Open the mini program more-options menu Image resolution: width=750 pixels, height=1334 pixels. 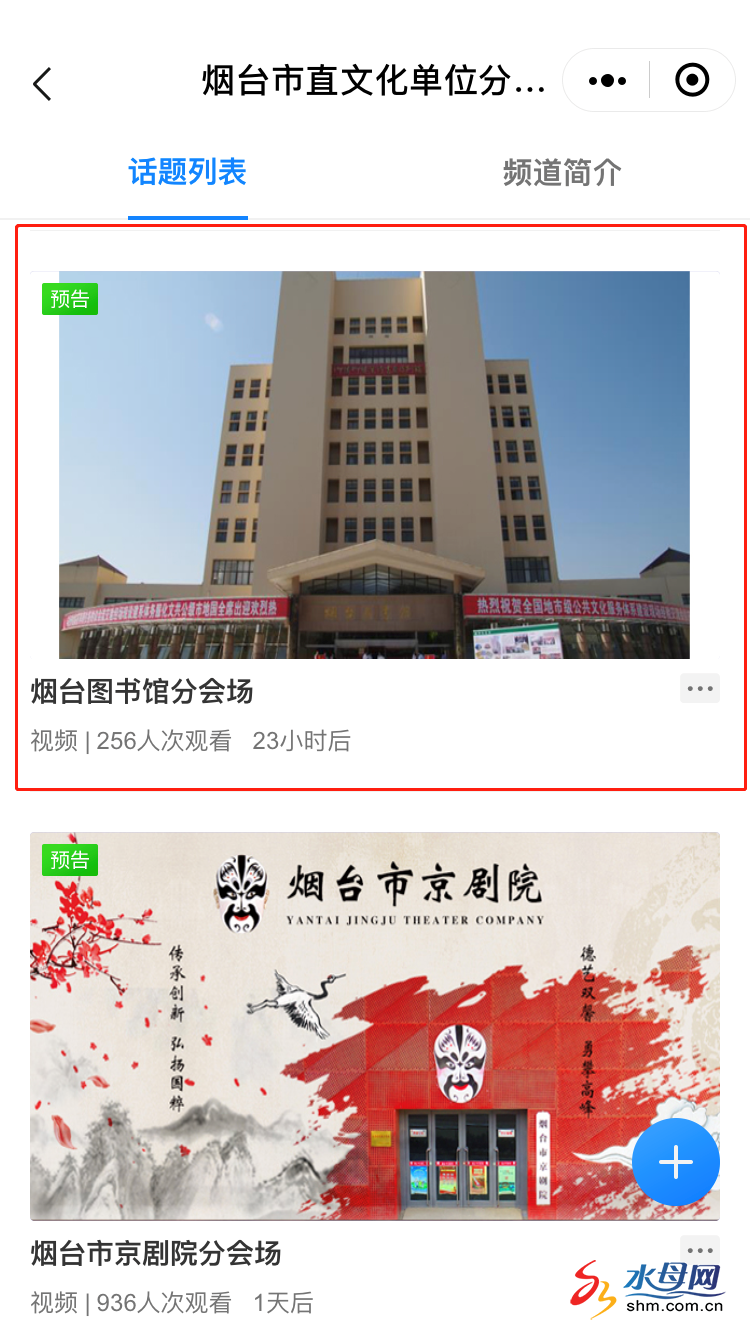coord(608,80)
